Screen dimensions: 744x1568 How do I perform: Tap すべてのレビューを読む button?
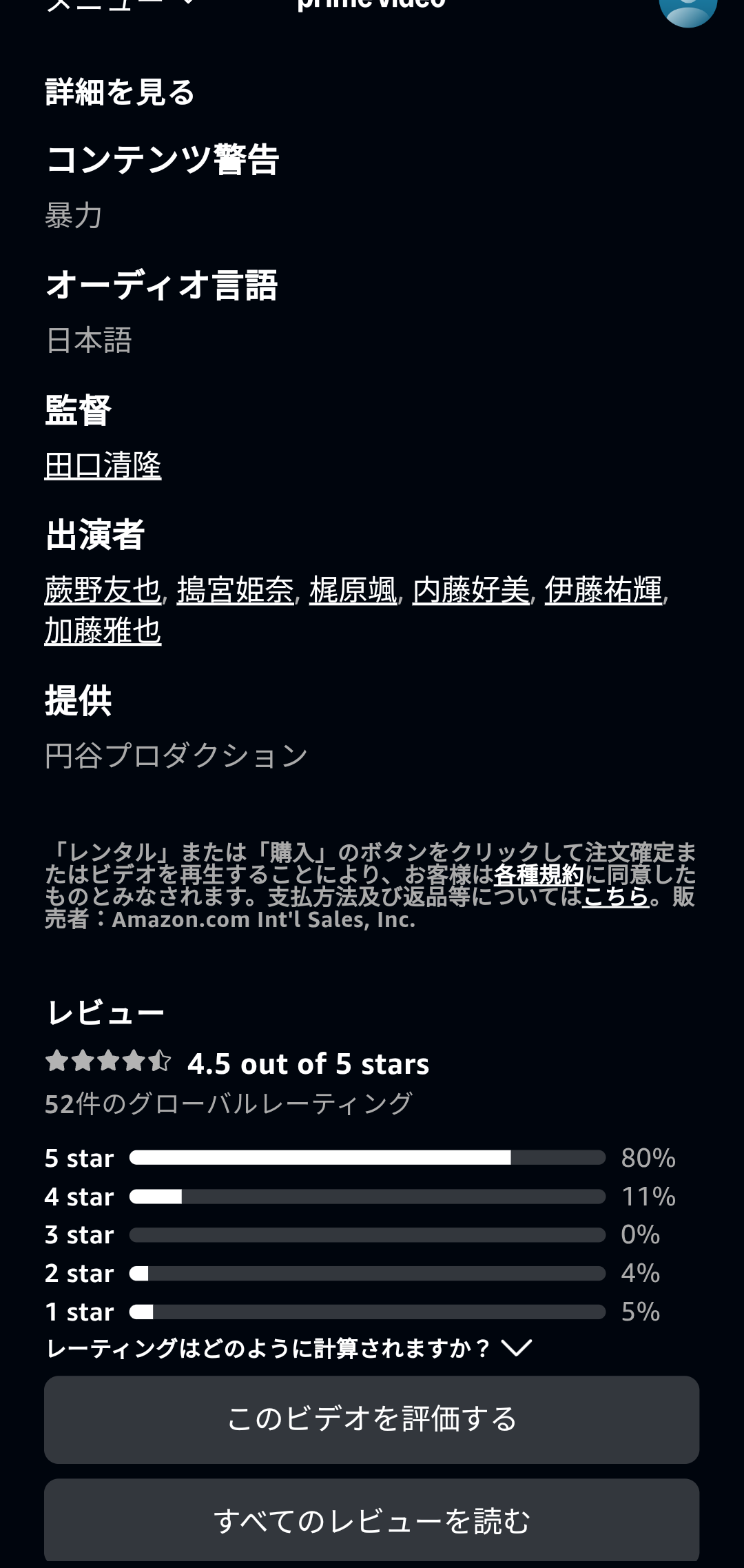click(372, 1520)
